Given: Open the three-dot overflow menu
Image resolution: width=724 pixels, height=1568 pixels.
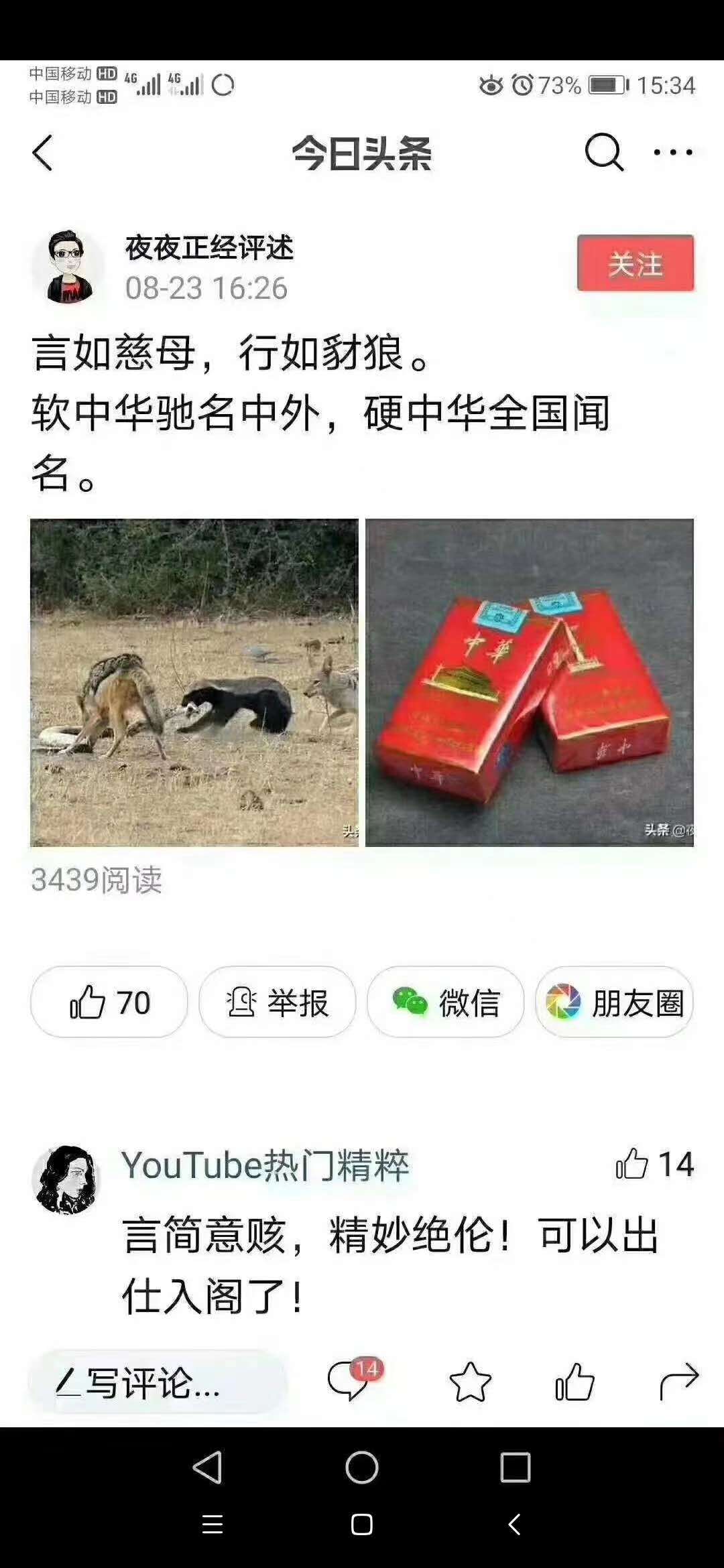Looking at the screenshot, I should [x=673, y=153].
